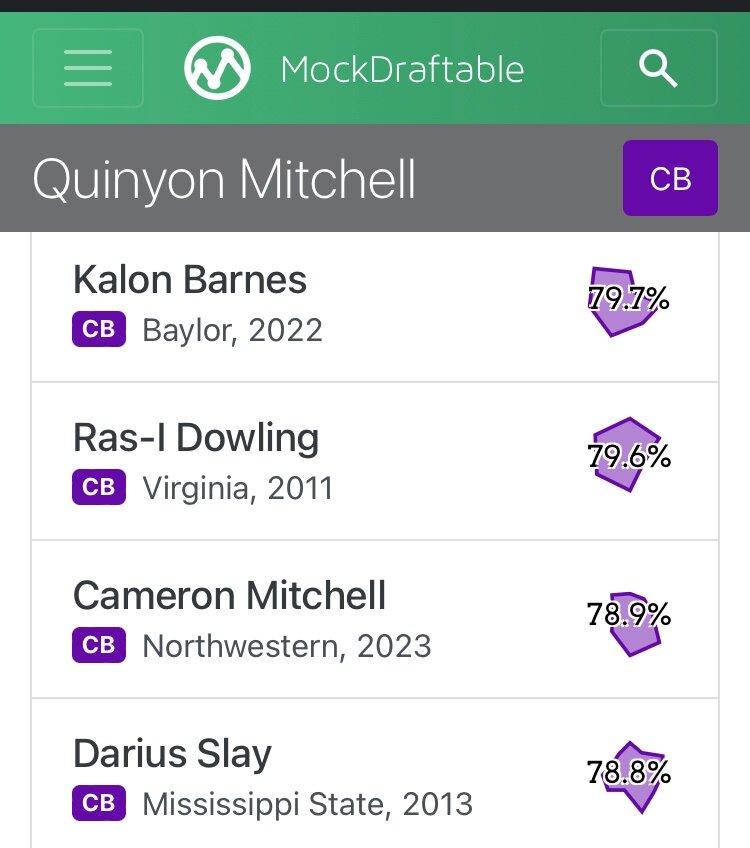
Task: Tap the CB position badge beside Quinyon Mitchell
Action: click(670, 178)
